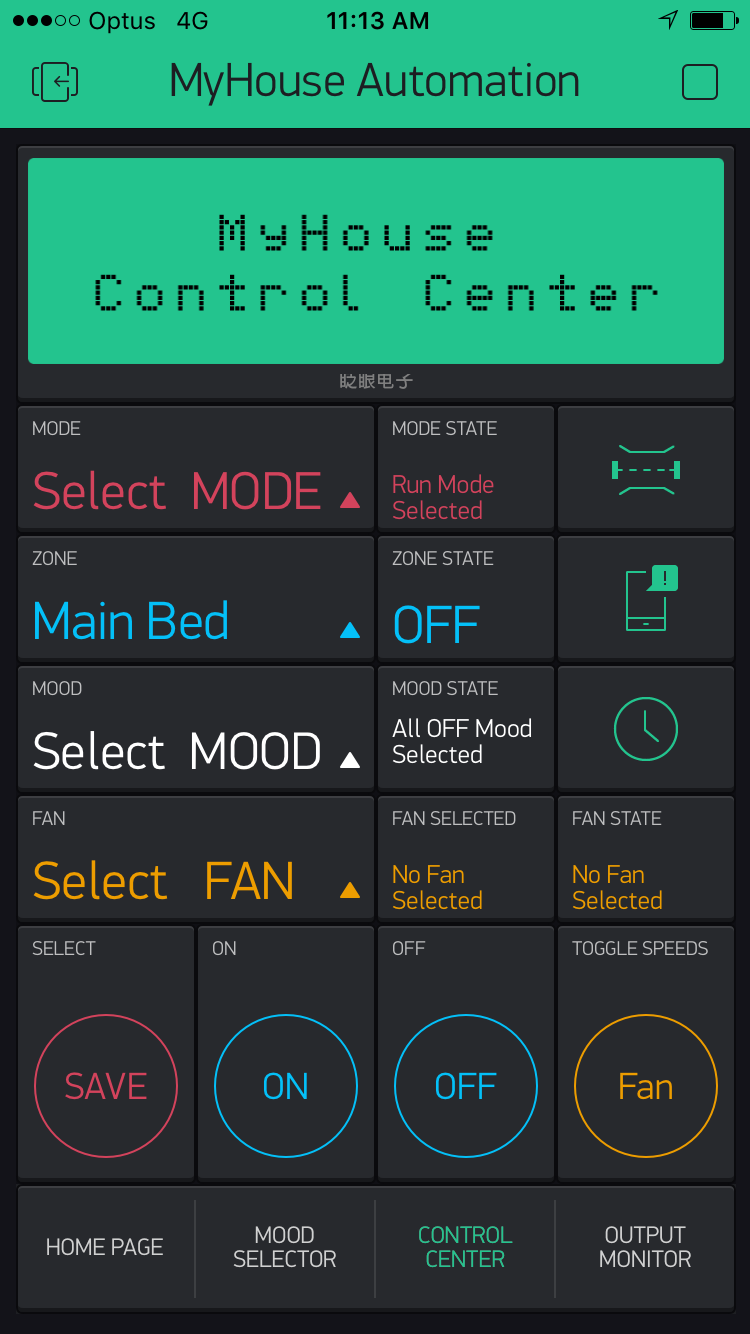Tap the phone notification widget icon
This screenshot has width=750, height=1334.
point(646,599)
